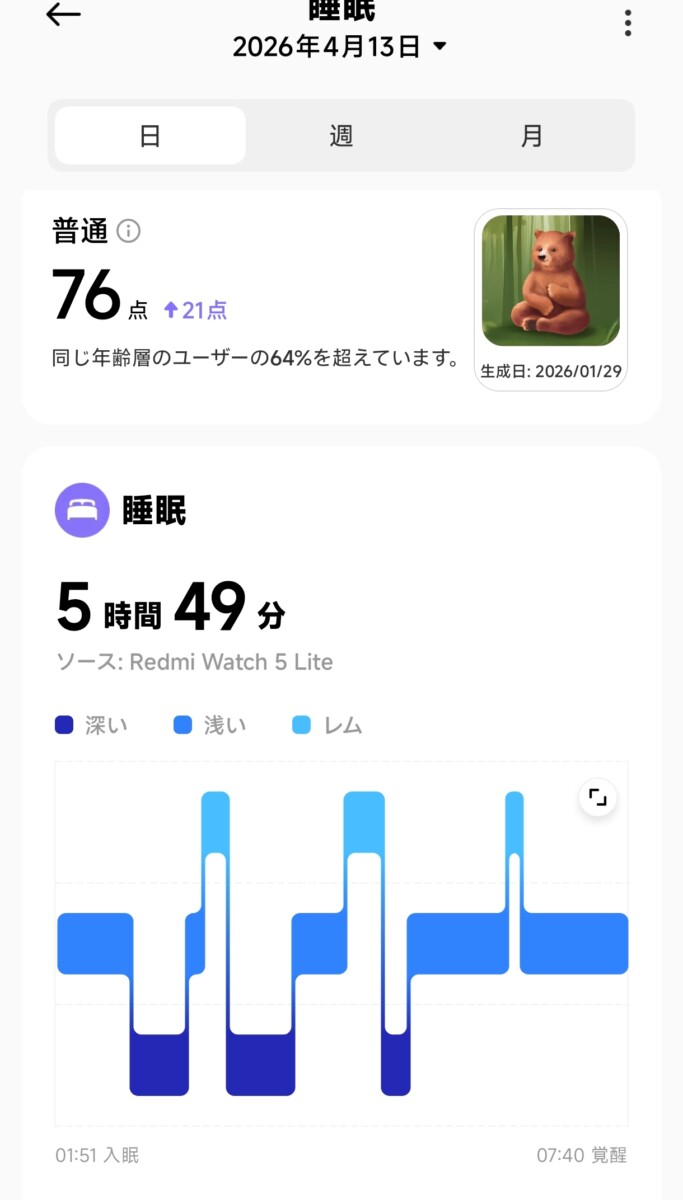Expand the sleep chart to fullscreen
This screenshot has width=683, height=1200.
point(597,797)
